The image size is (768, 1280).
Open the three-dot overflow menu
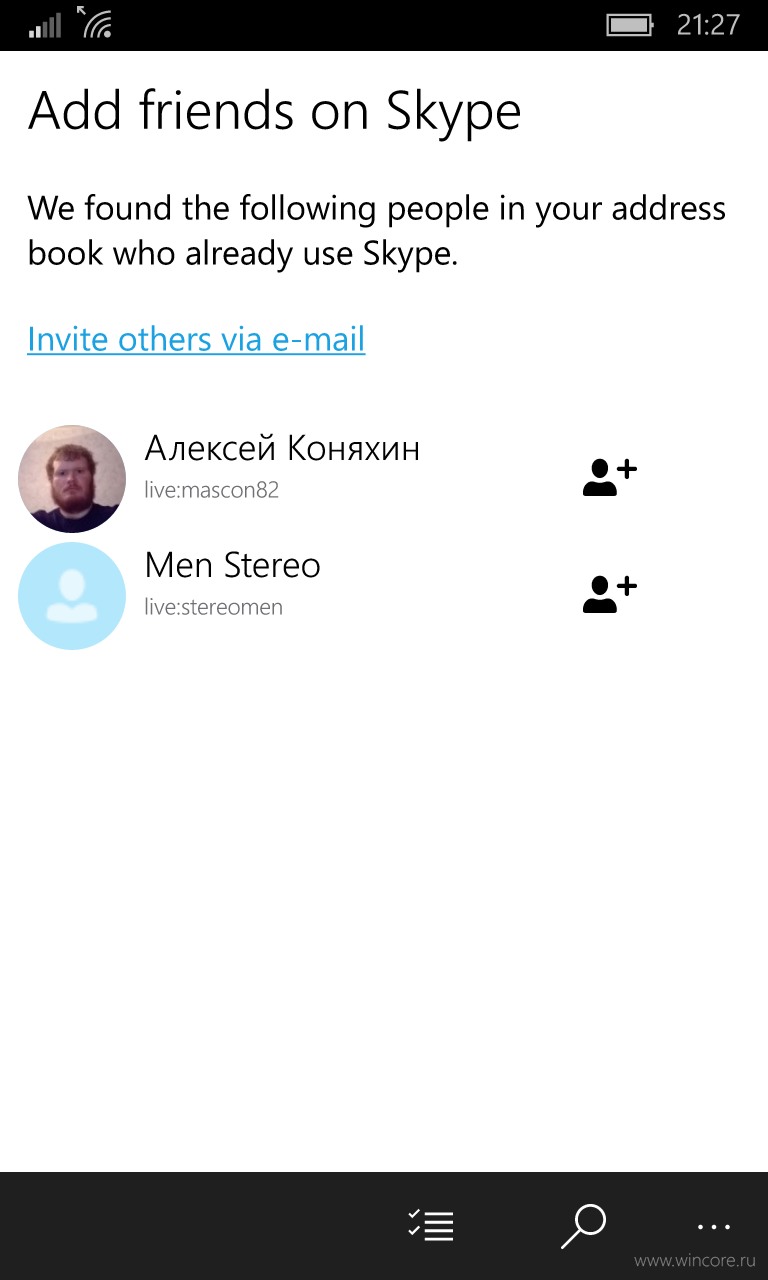pyautogui.click(x=714, y=1226)
